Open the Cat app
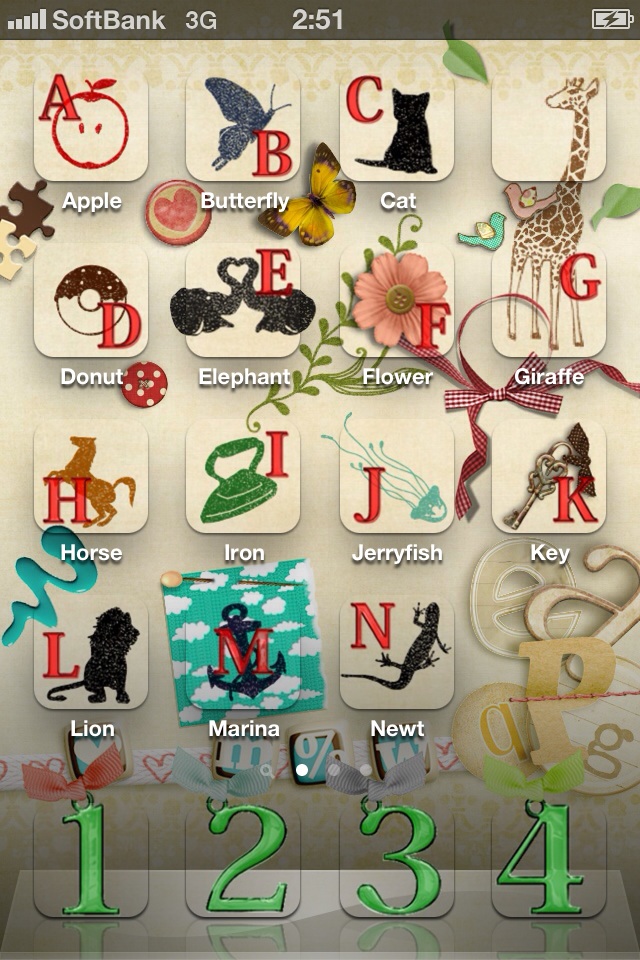This screenshot has width=640, height=960. pyautogui.click(x=397, y=125)
